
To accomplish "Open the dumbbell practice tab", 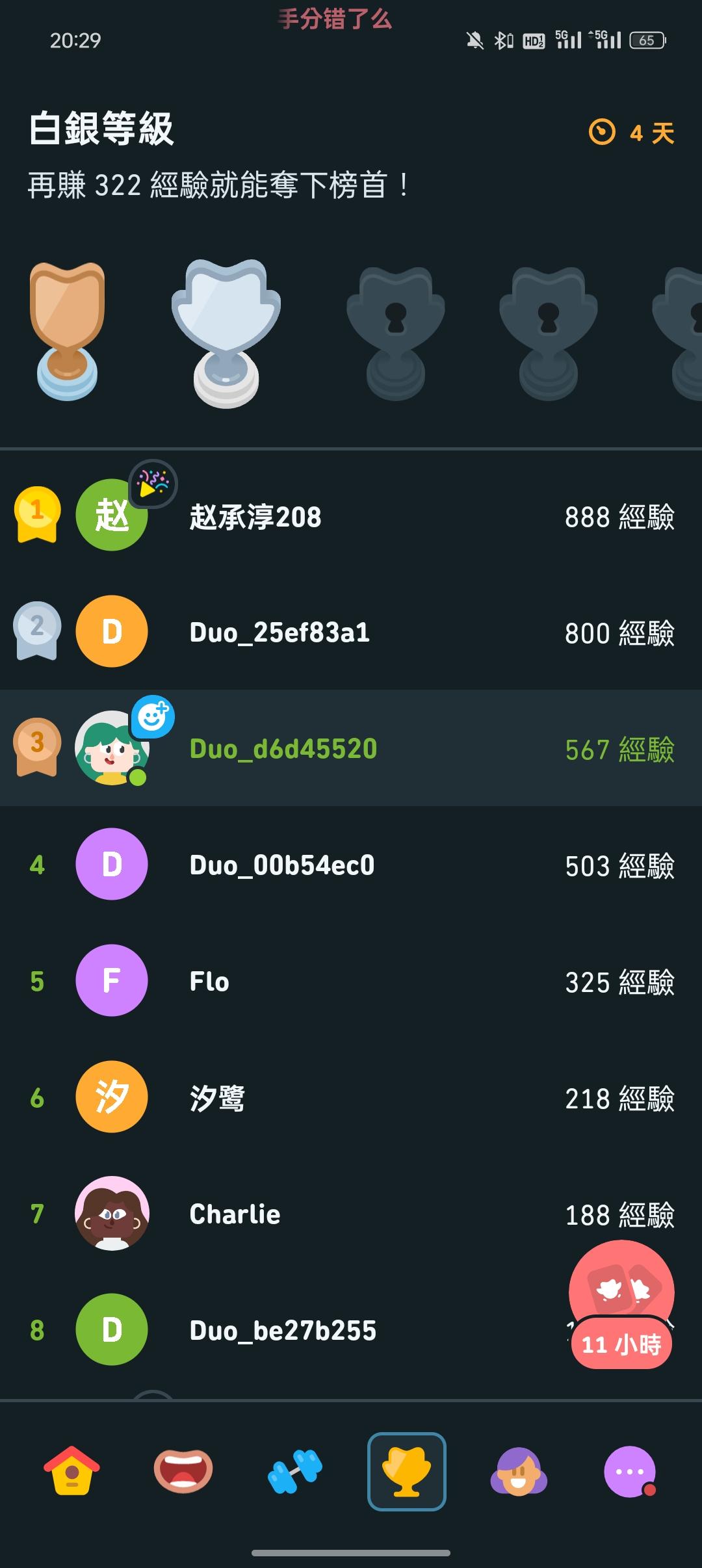I will 295,1471.
